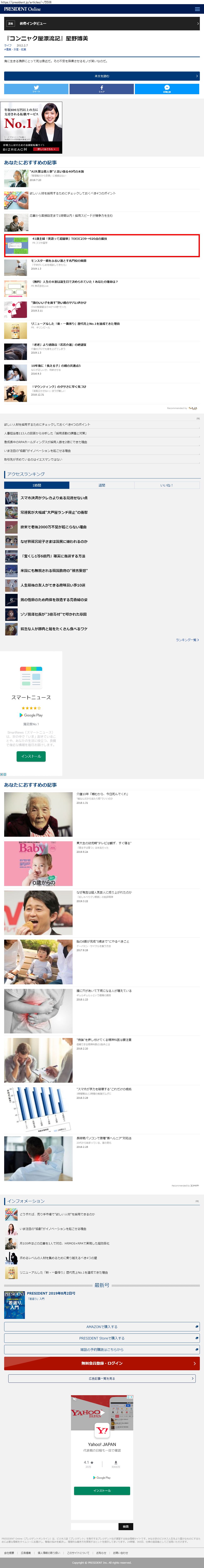Open the hamburger menu in the header

point(197,9)
